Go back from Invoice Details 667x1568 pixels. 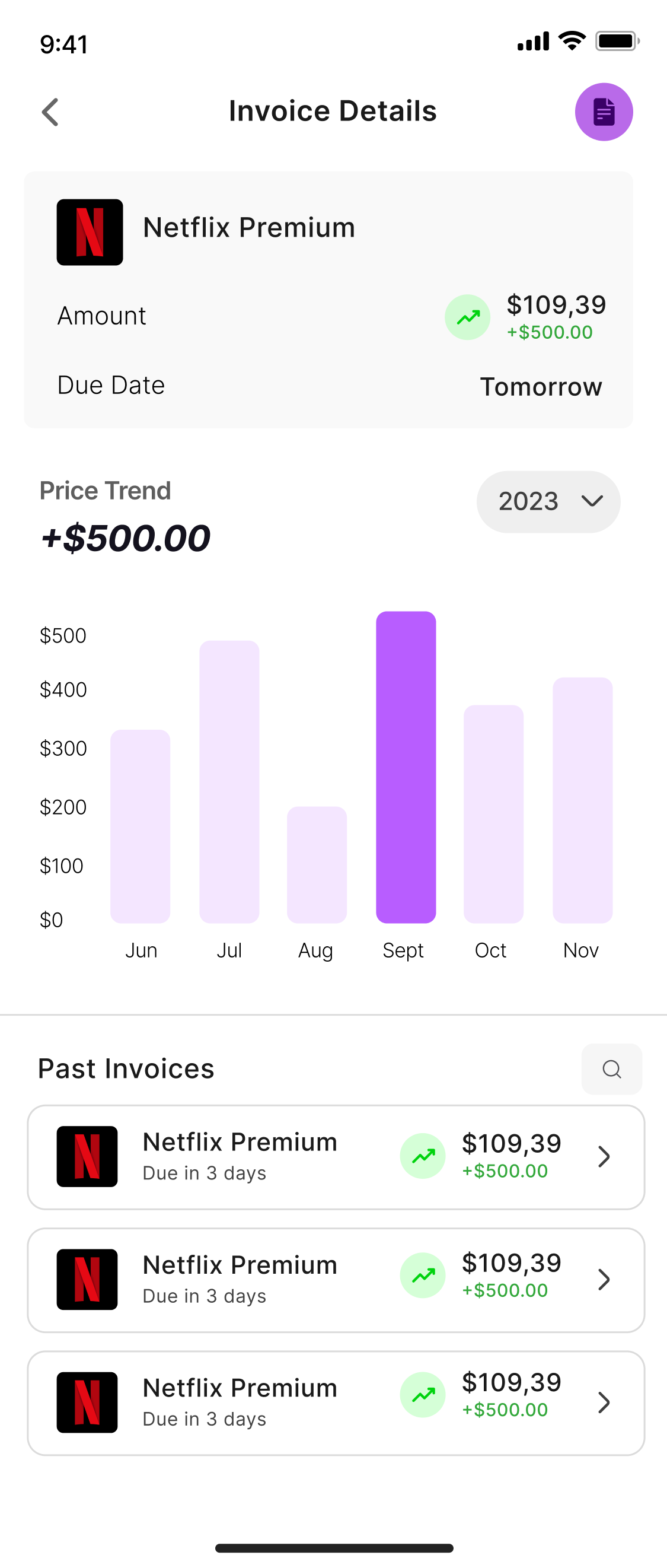[x=50, y=112]
